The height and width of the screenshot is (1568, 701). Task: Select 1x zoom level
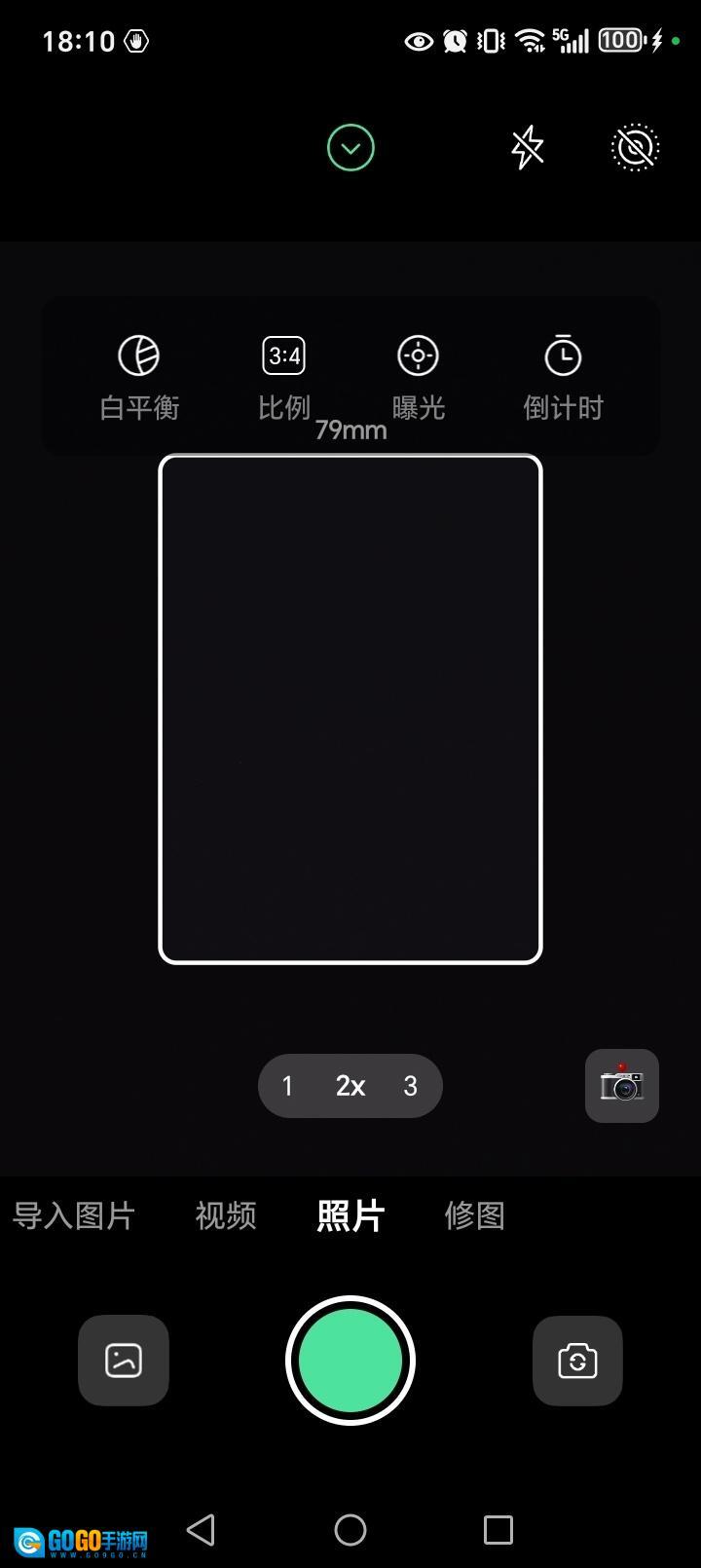click(x=287, y=1086)
